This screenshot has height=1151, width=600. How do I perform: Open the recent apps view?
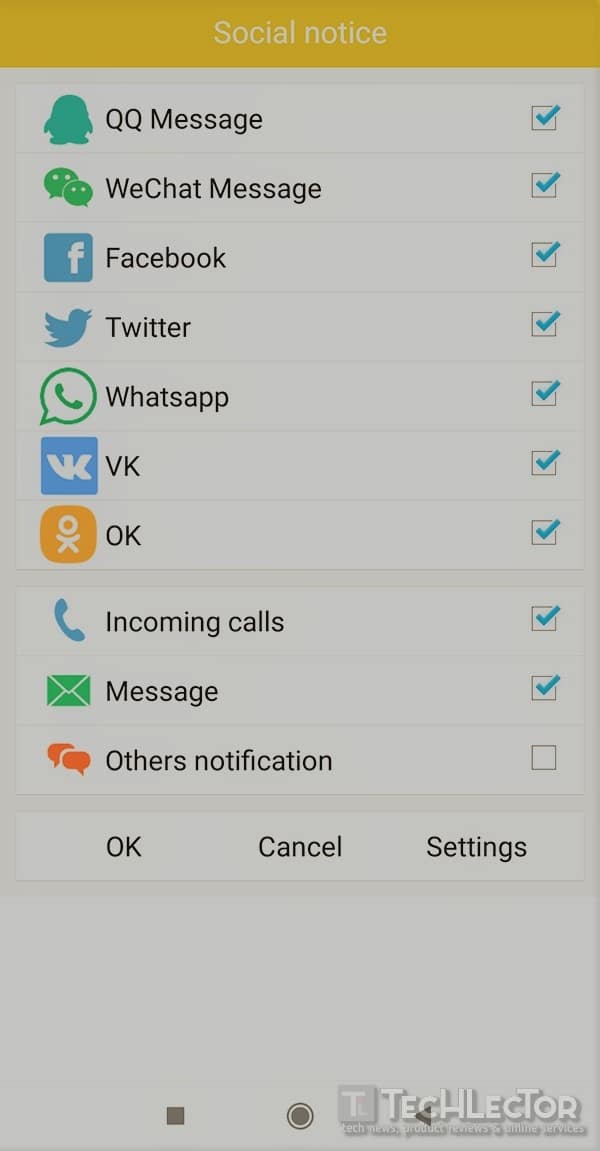click(175, 1116)
